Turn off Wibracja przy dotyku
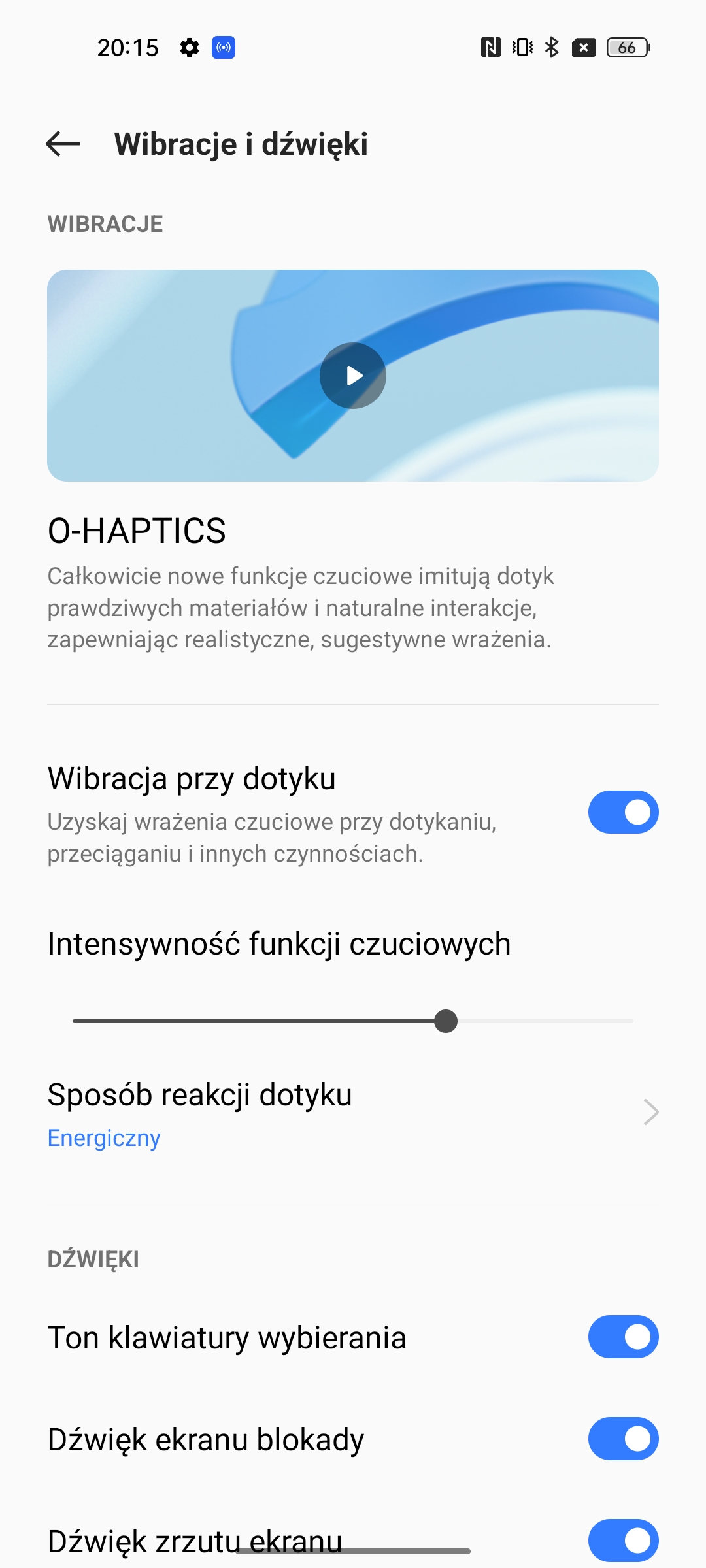Image resolution: width=706 pixels, height=1568 pixels. (623, 812)
